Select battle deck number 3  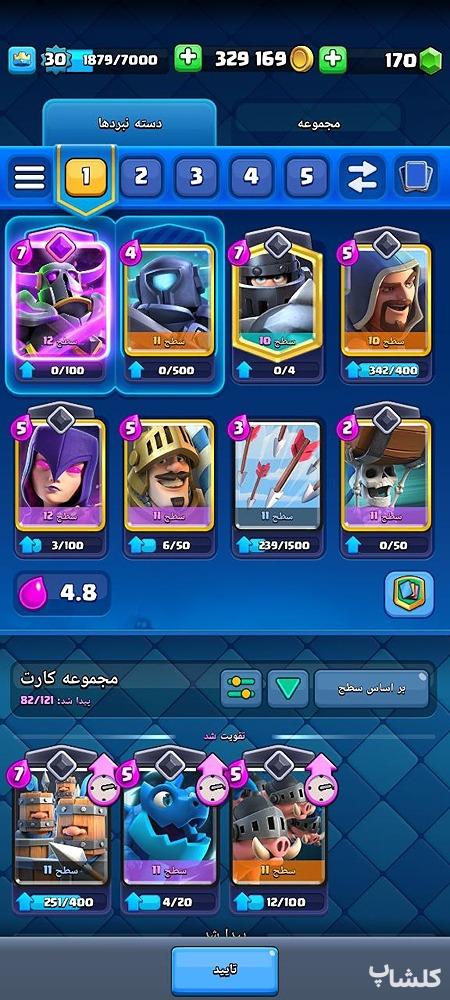[x=196, y=176]
